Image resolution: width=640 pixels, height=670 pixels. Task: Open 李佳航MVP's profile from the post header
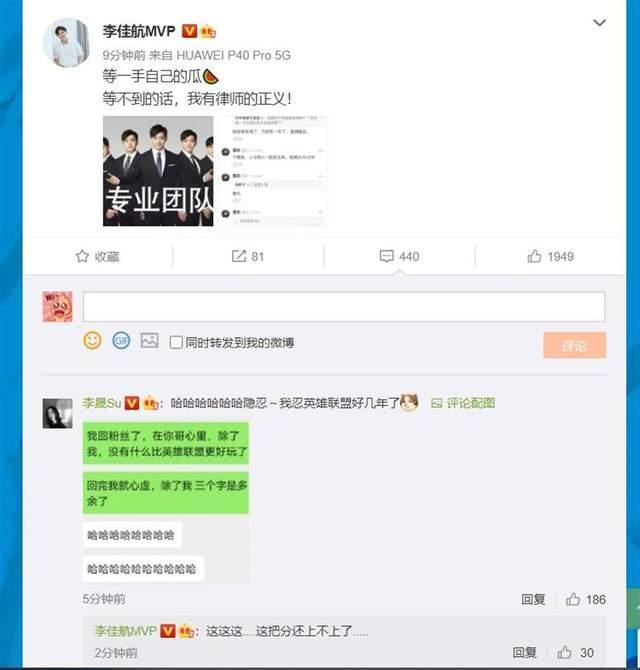click(x=139, y=31)
